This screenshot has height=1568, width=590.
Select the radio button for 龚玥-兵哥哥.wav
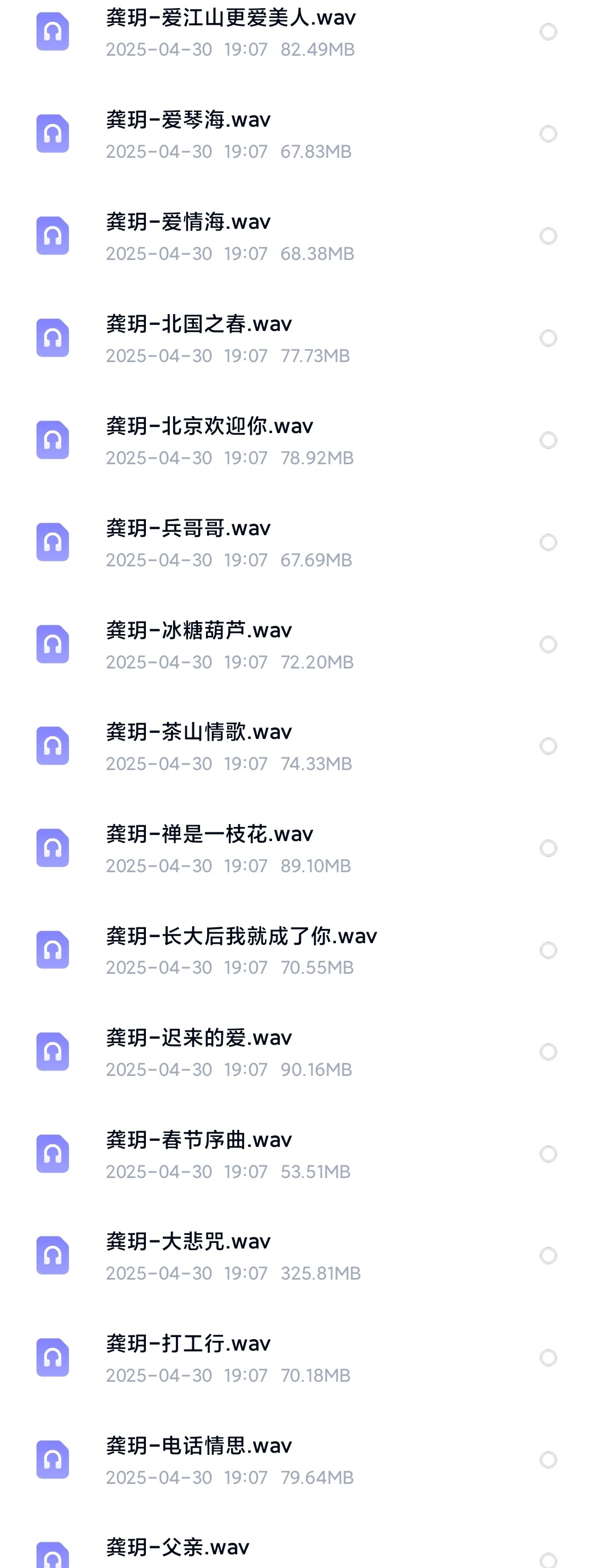click(548, 542)
